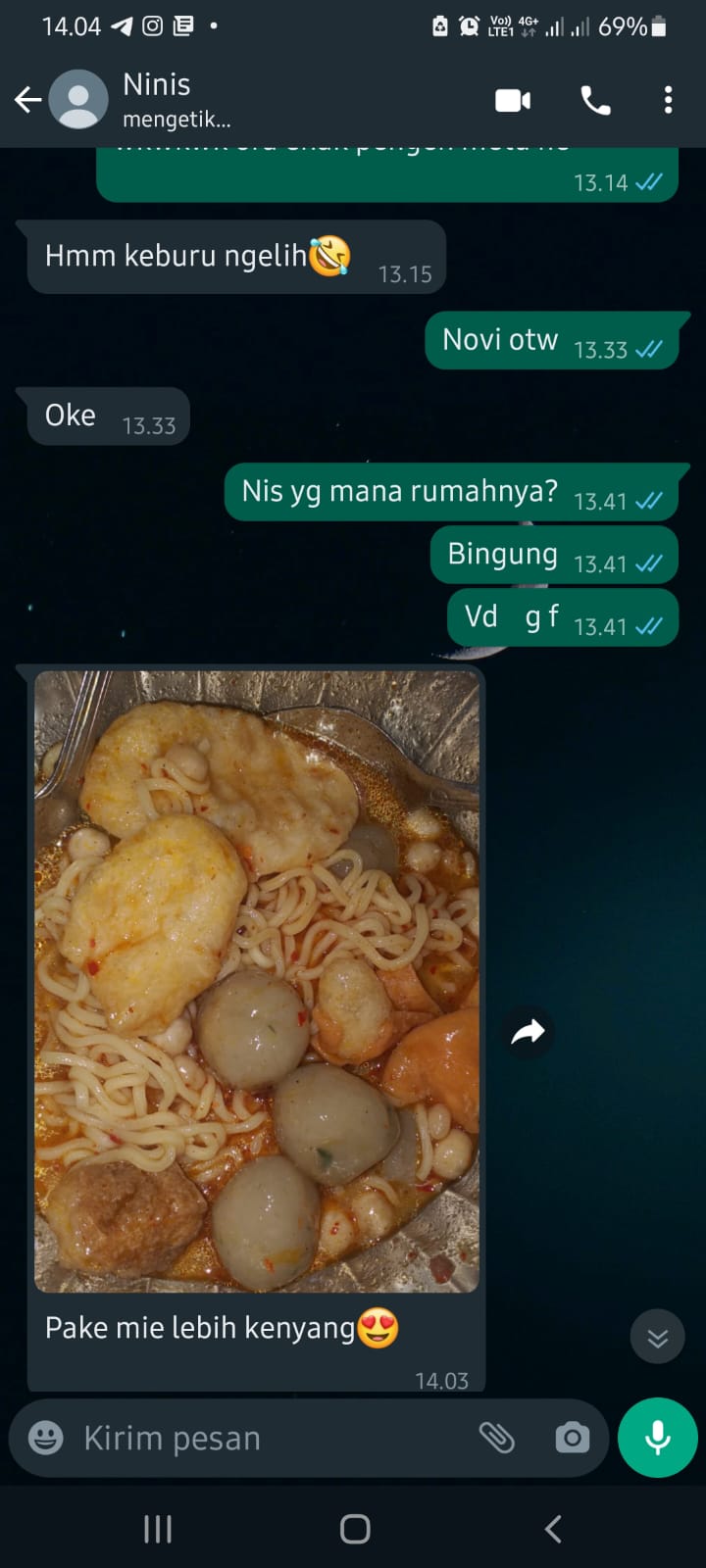Record a voice message
Screen dimensions: 706x1568
coord(657,1438)
